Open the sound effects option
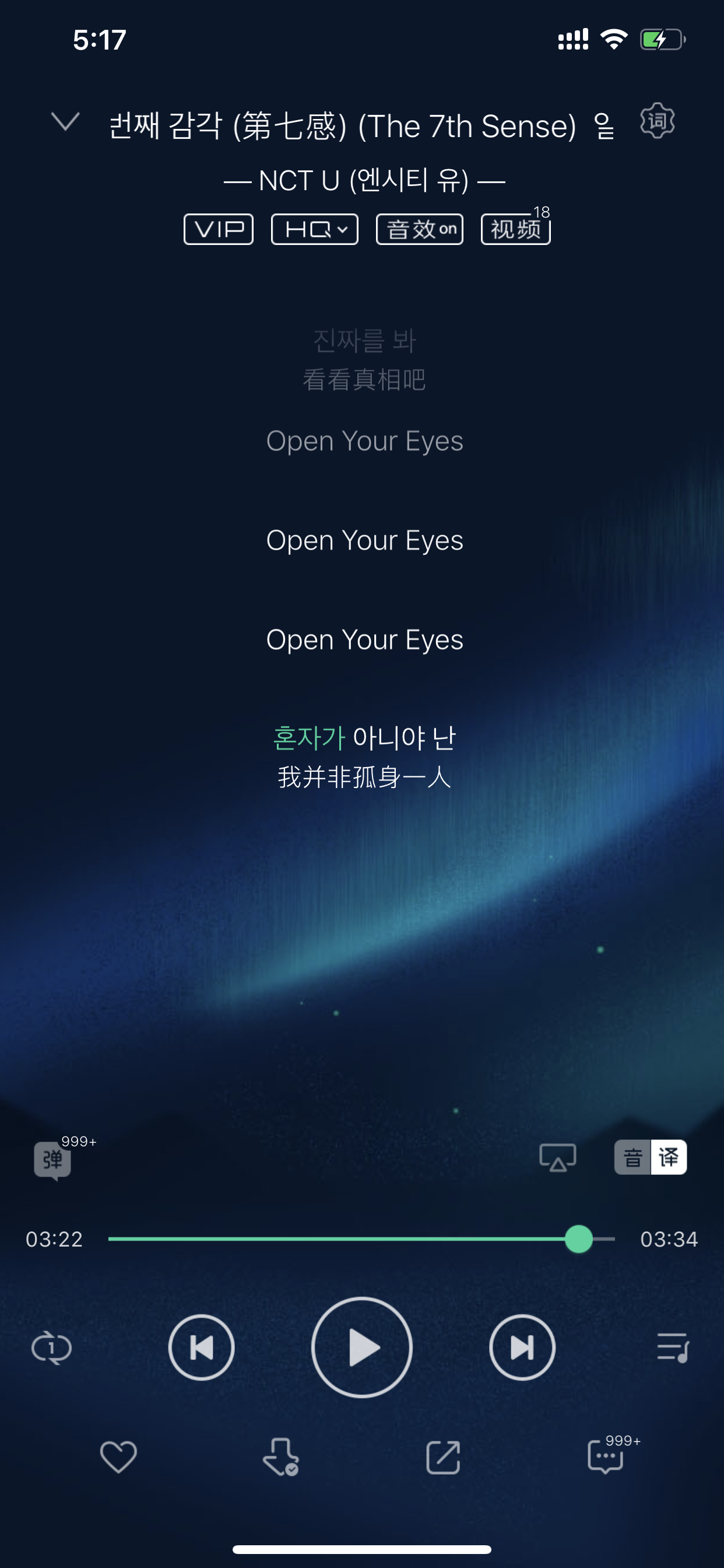 click(x=419, y=229)
